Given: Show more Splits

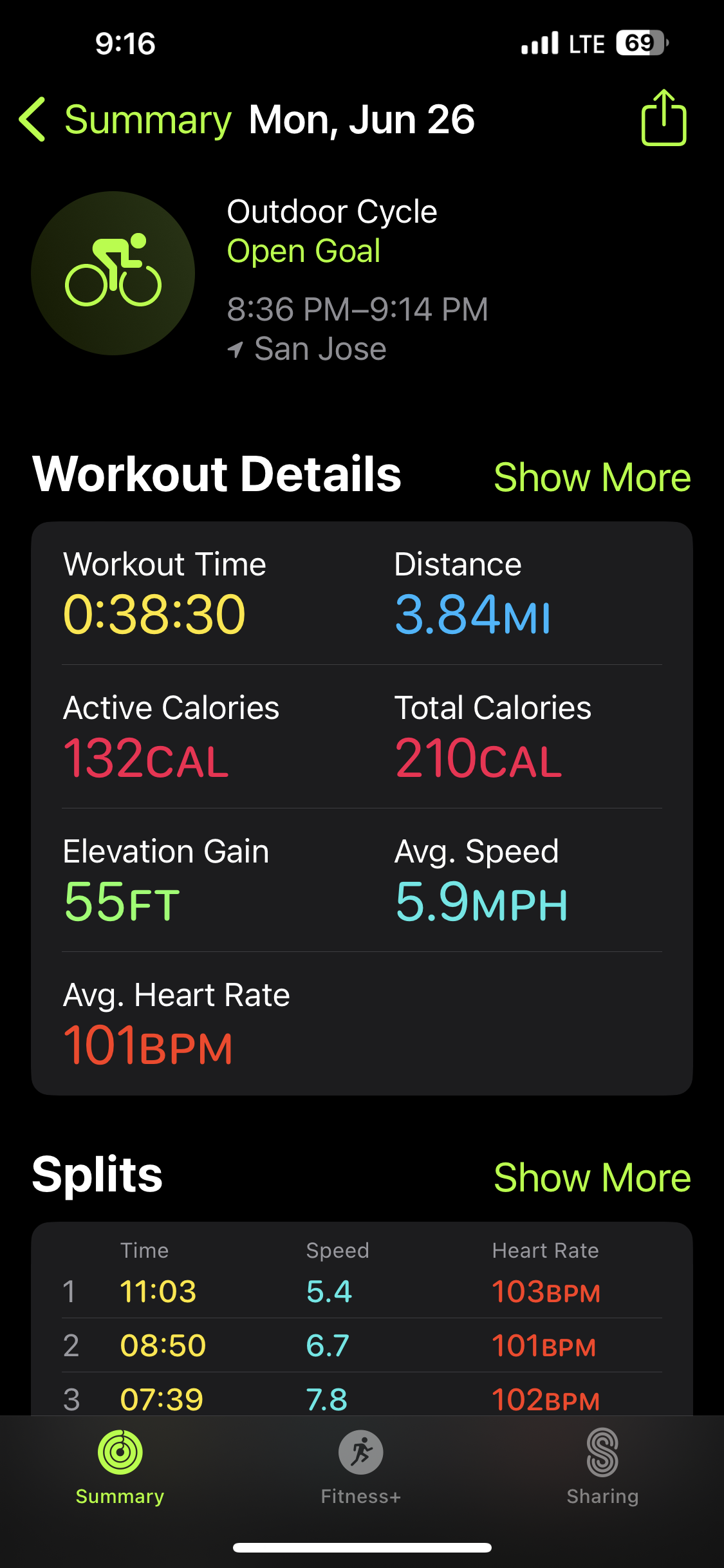Looking at the screenshot, I should pyautogui.click(x=592, y=1177).
